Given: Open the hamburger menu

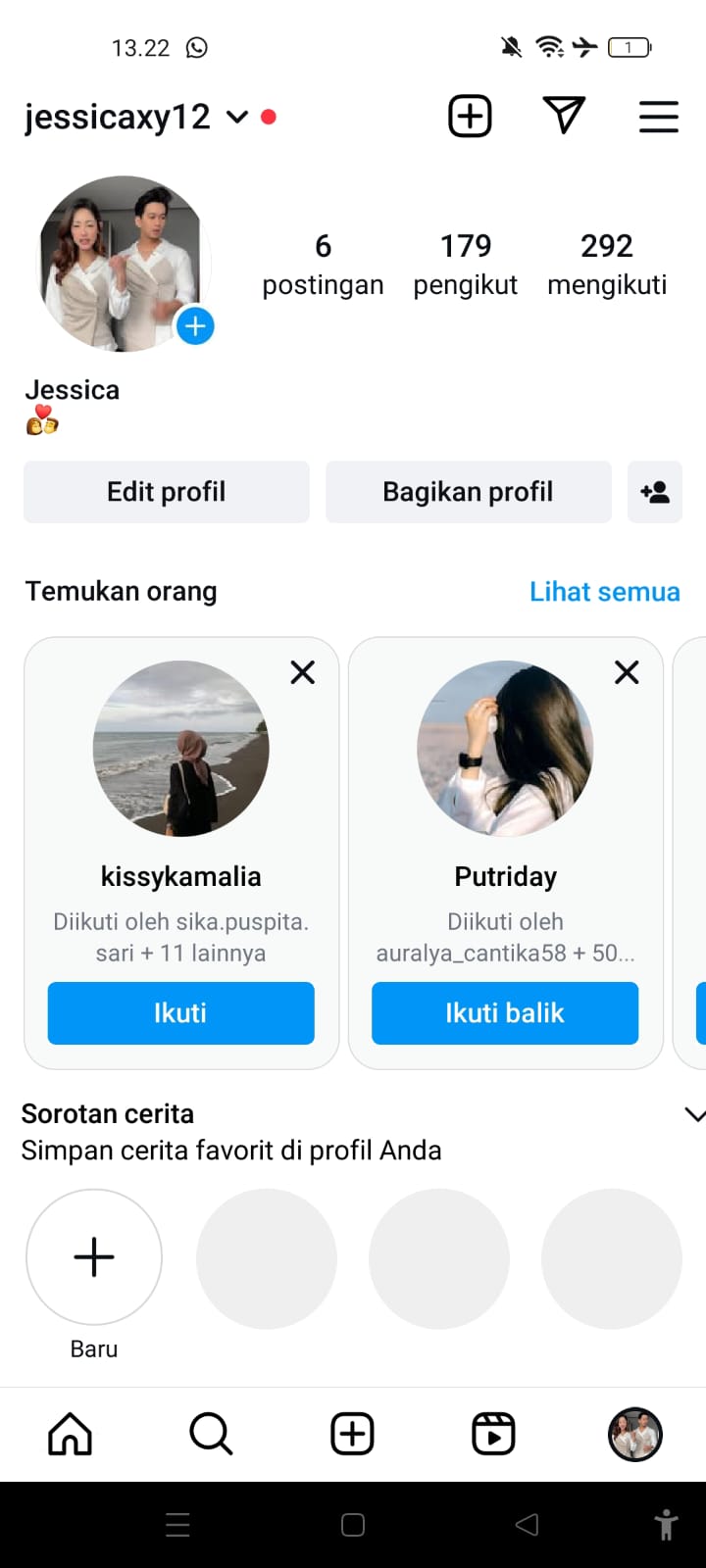Looking at the screenshot, I should click(658, 117).
